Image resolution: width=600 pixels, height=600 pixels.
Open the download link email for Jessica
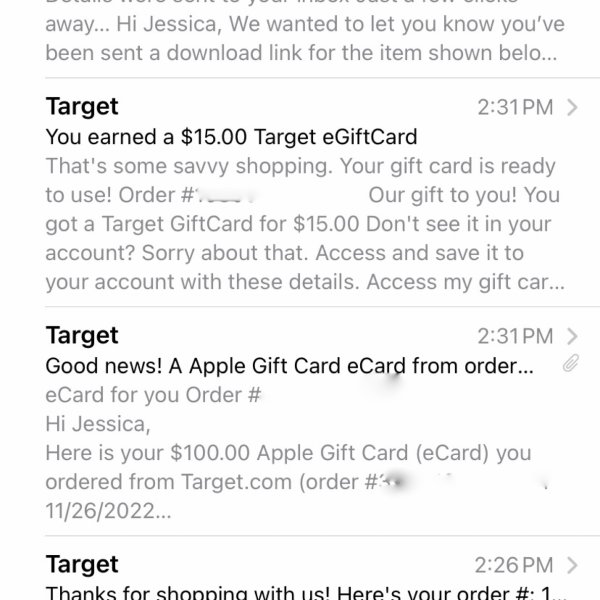click(x=300, y=38)
